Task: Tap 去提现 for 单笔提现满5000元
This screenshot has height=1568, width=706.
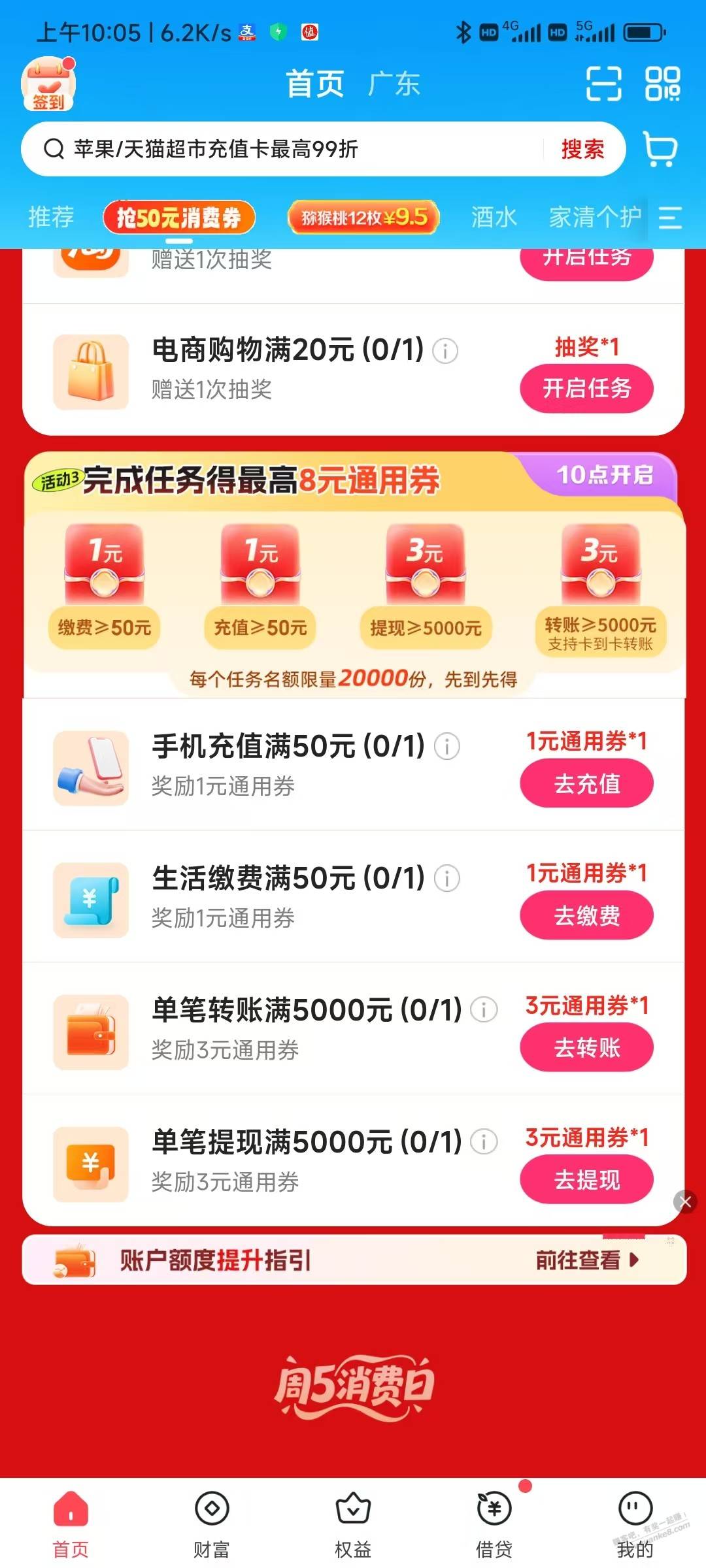Action: [586, 1179]
